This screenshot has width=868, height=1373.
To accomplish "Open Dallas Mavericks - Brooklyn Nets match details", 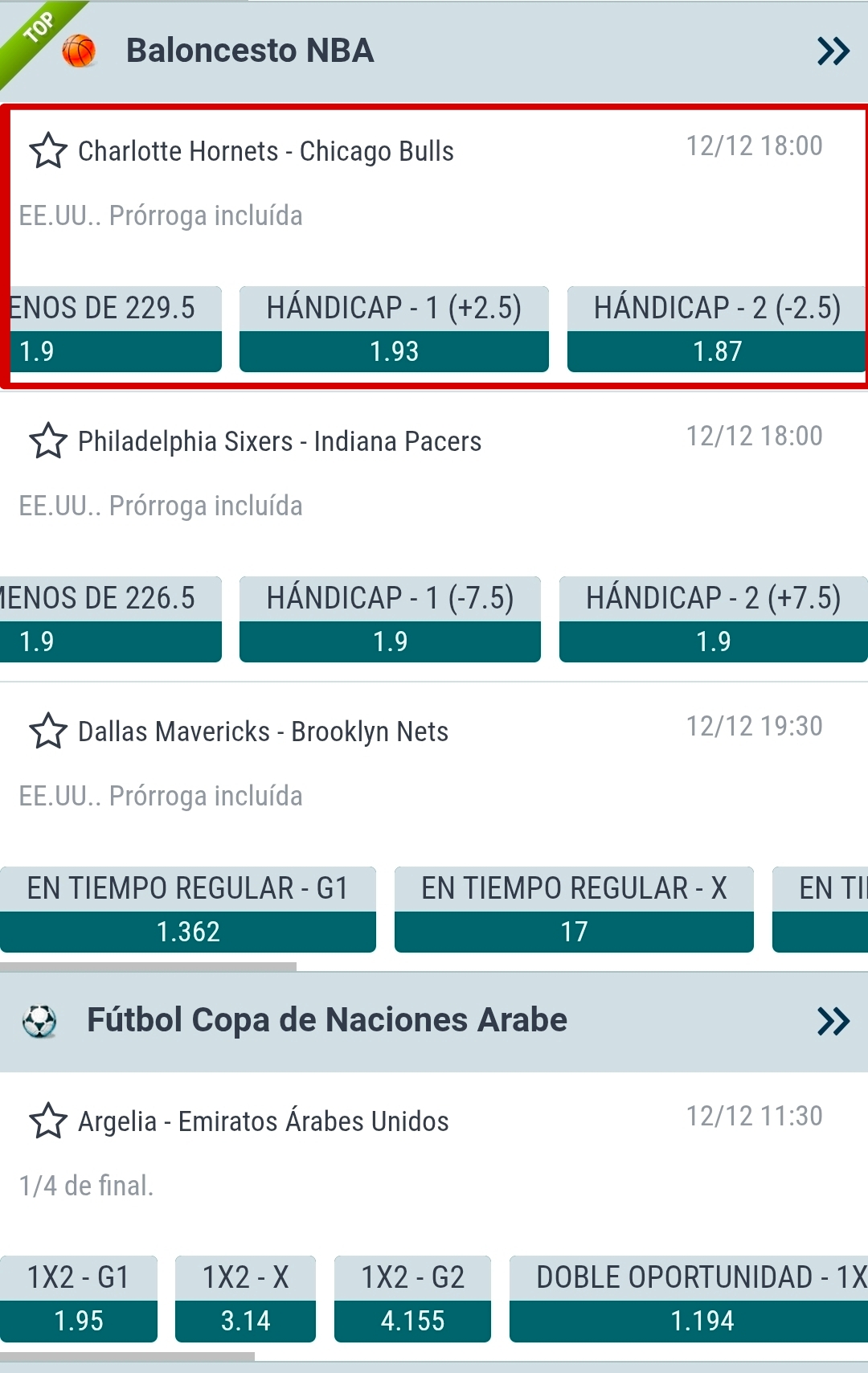I will coord(264,732).
